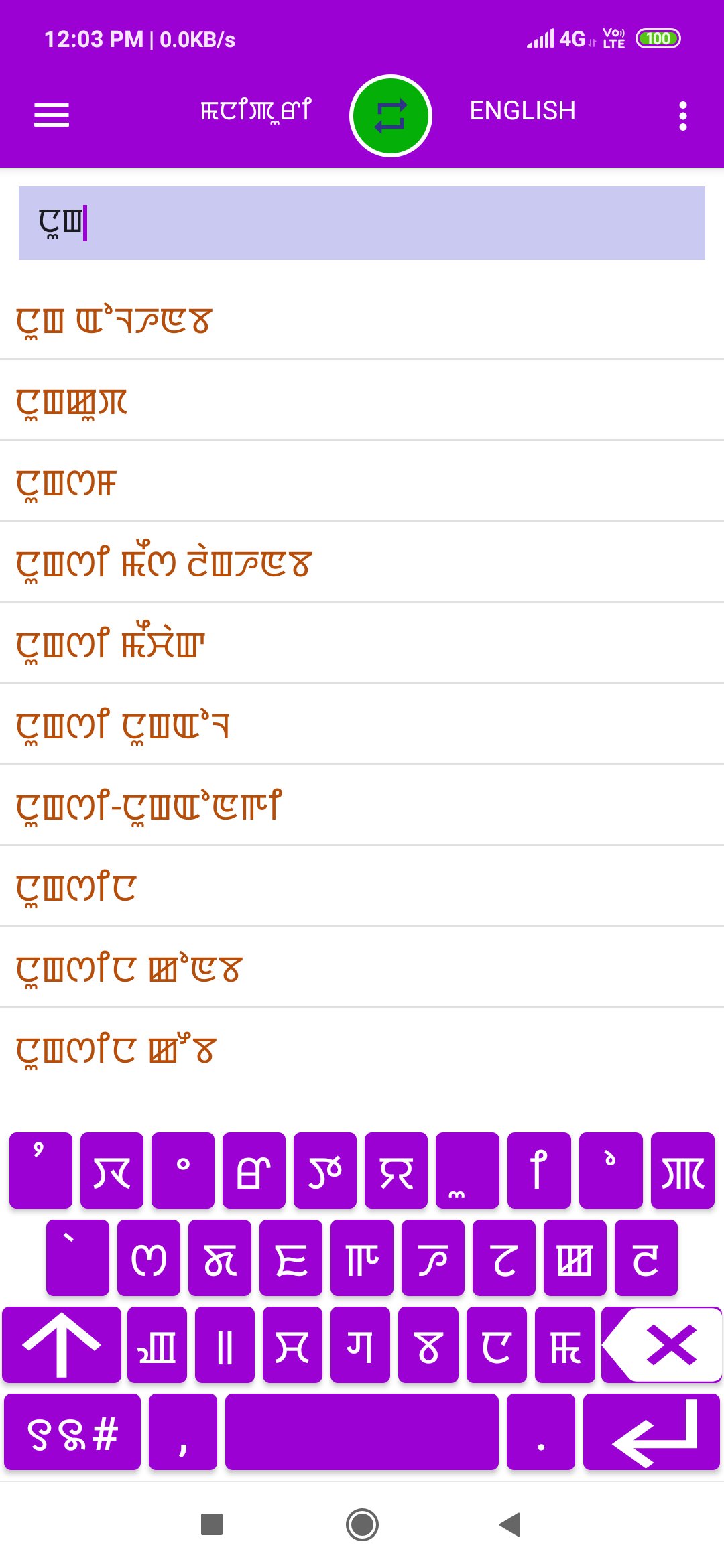Switch keyboard to numbers and symbols
The image size is (724, 1568).
72,1432
